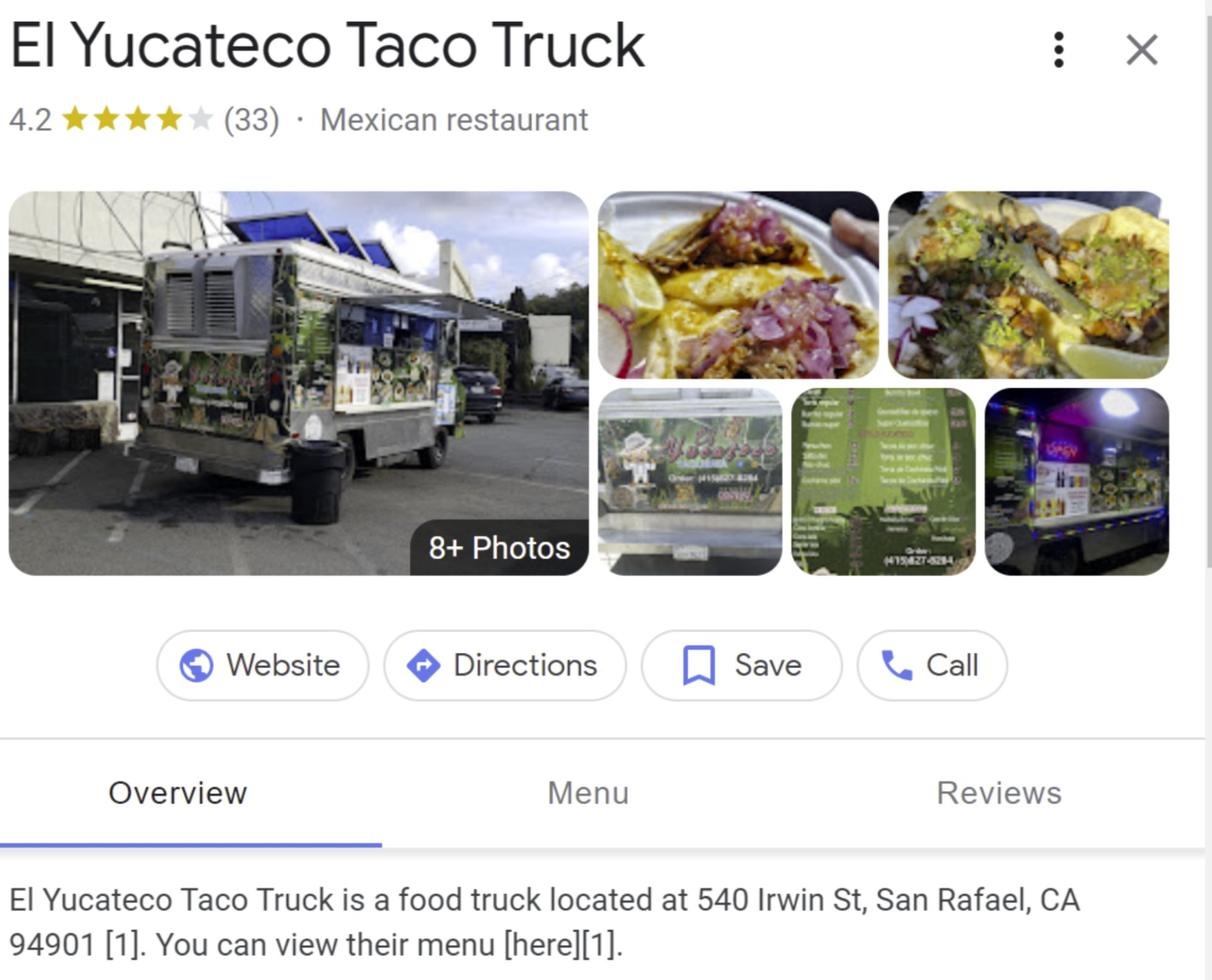Open the truck logo signage photo
This screenshot has height=980, width=1212.
690,481
